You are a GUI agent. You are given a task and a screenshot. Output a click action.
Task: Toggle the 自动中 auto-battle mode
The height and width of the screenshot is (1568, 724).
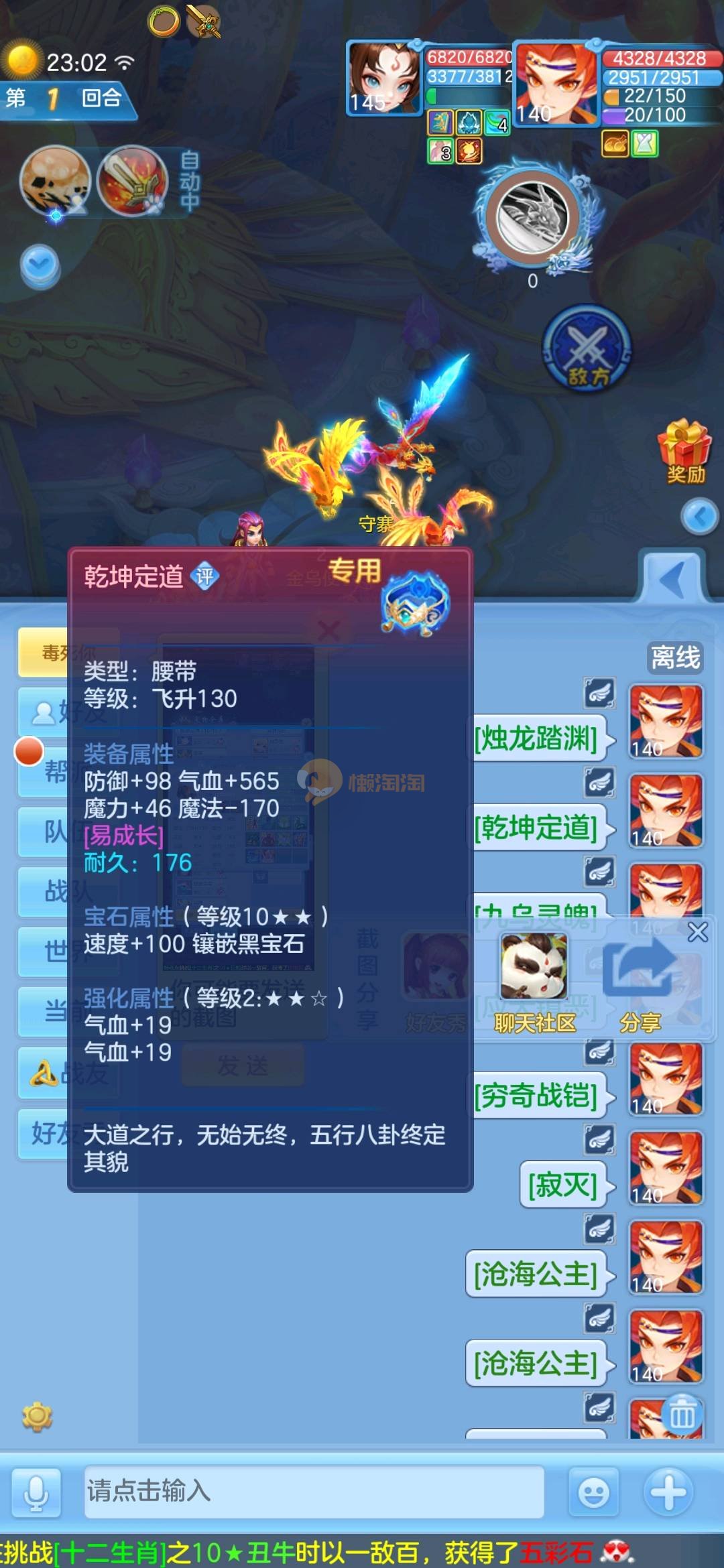click(x=189, y=181)
